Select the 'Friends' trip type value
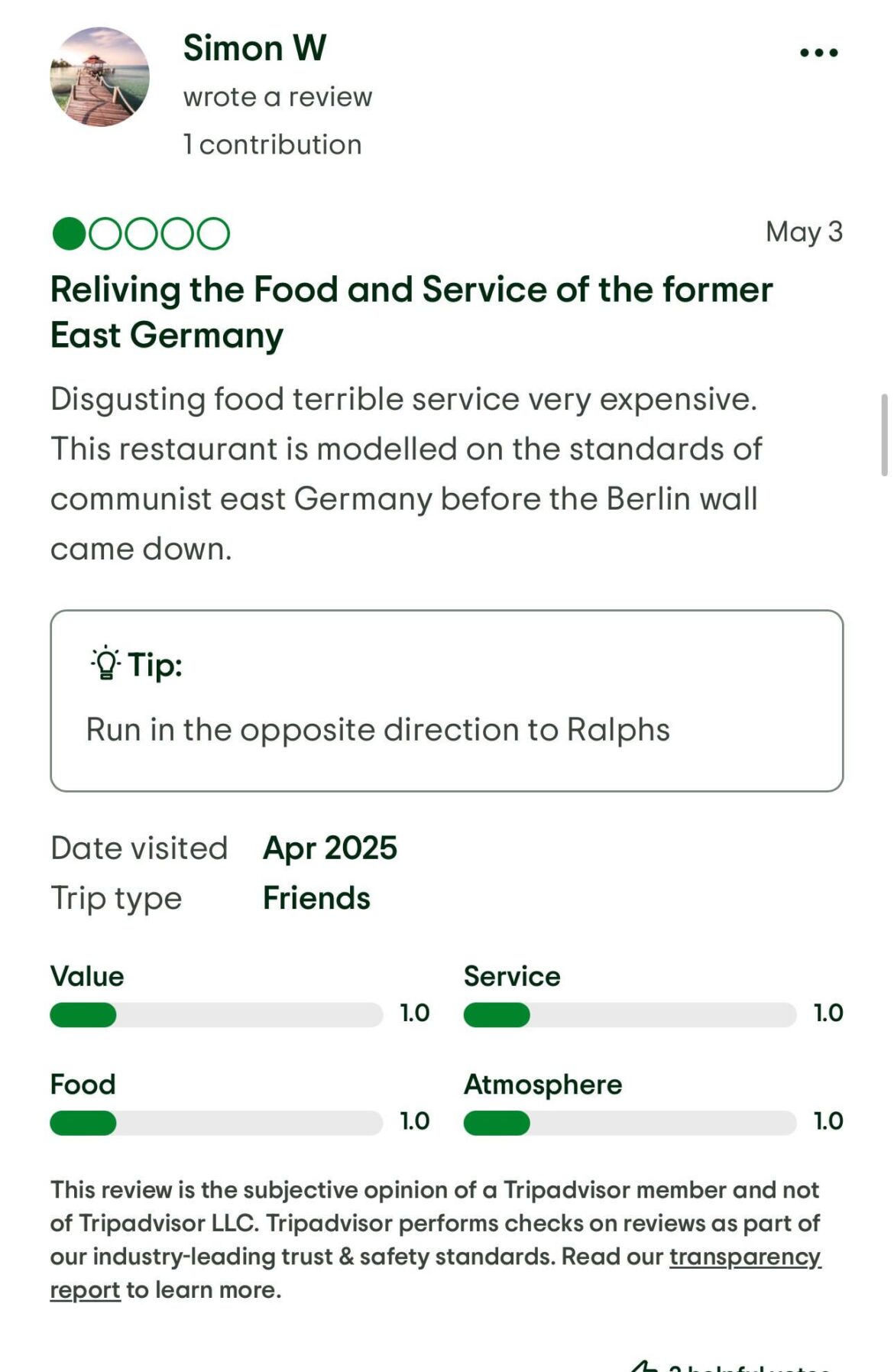 pos(315,898)
